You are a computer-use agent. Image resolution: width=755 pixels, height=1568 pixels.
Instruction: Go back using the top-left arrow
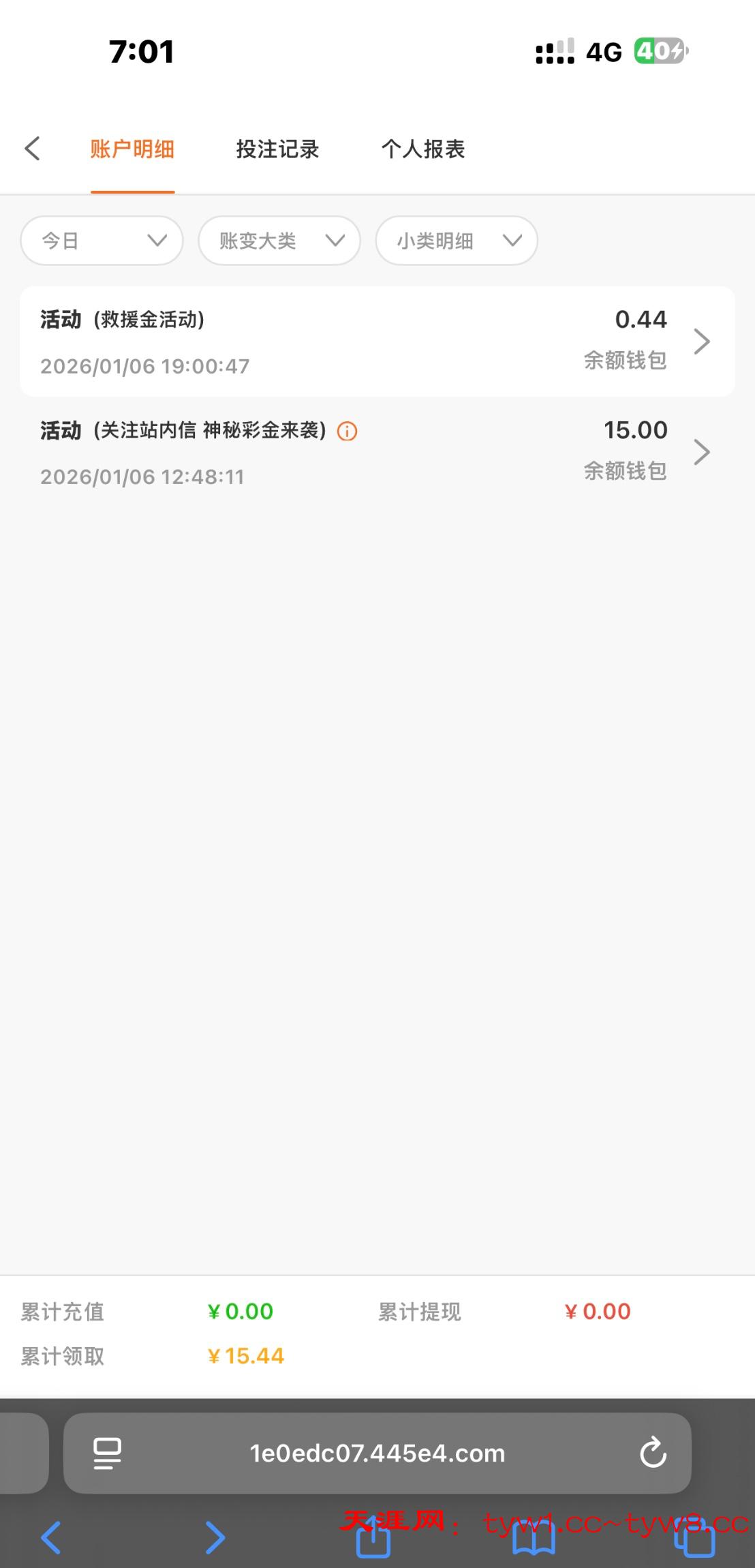[x=33, y=149]
